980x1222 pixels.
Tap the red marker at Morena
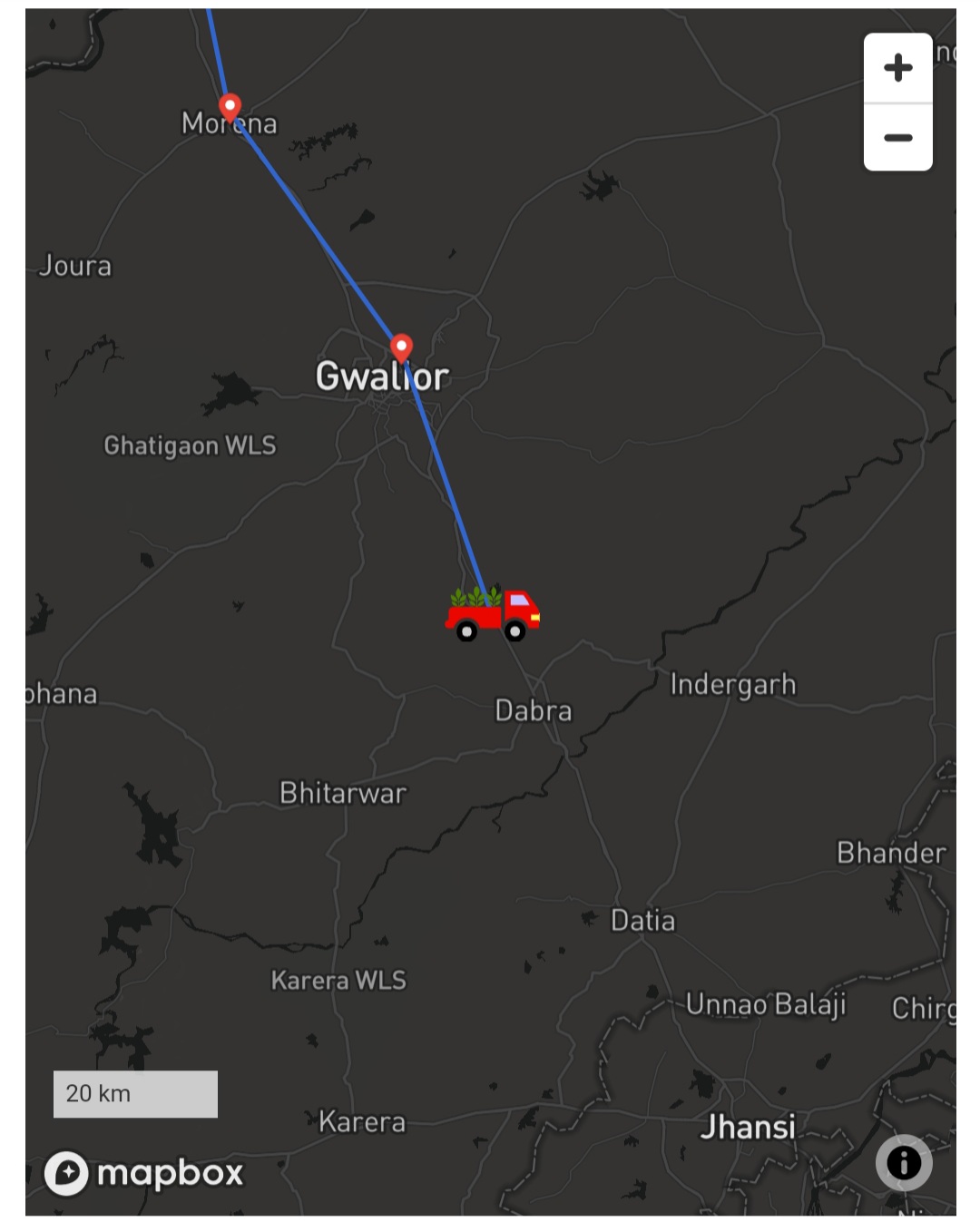pos(230,107)
